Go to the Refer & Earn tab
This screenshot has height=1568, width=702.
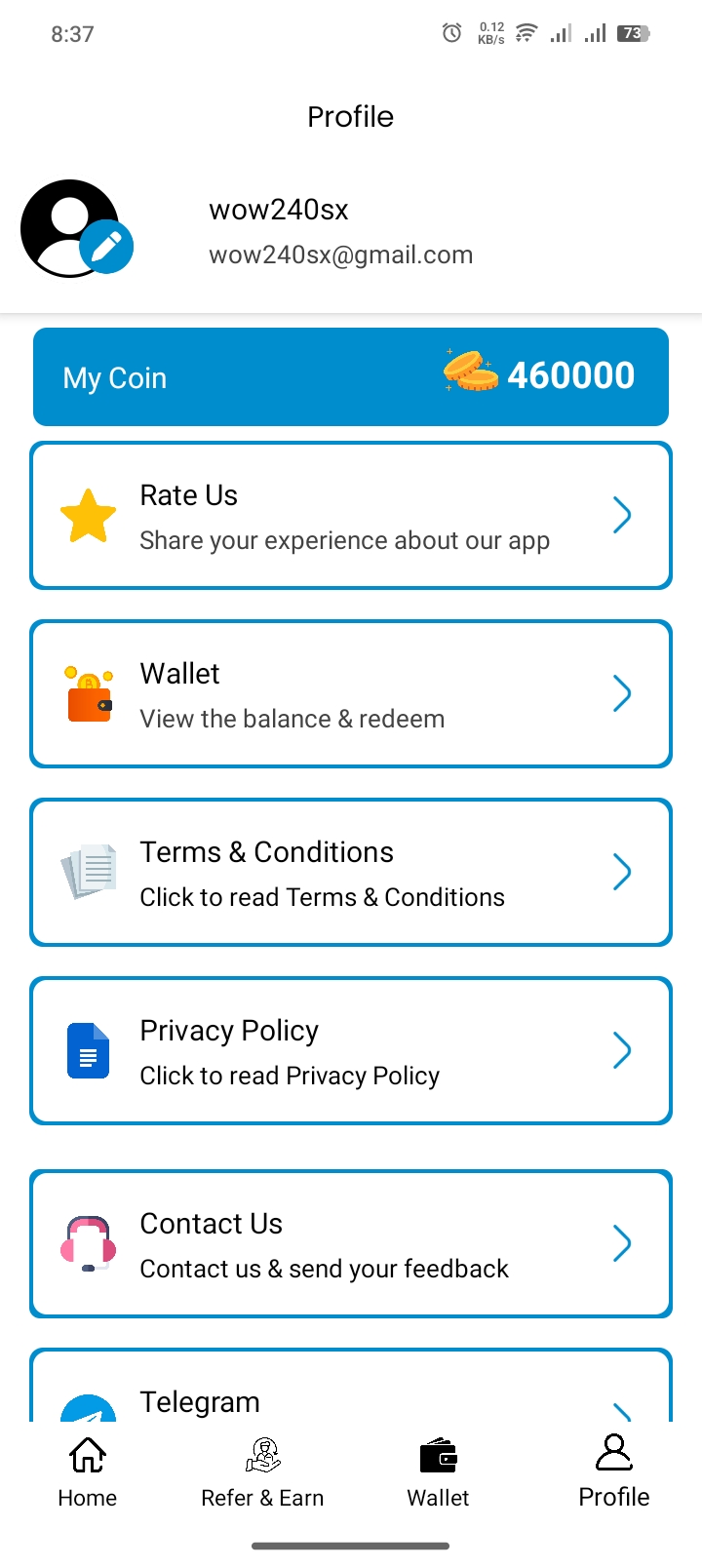click(x=262, y=1472)
